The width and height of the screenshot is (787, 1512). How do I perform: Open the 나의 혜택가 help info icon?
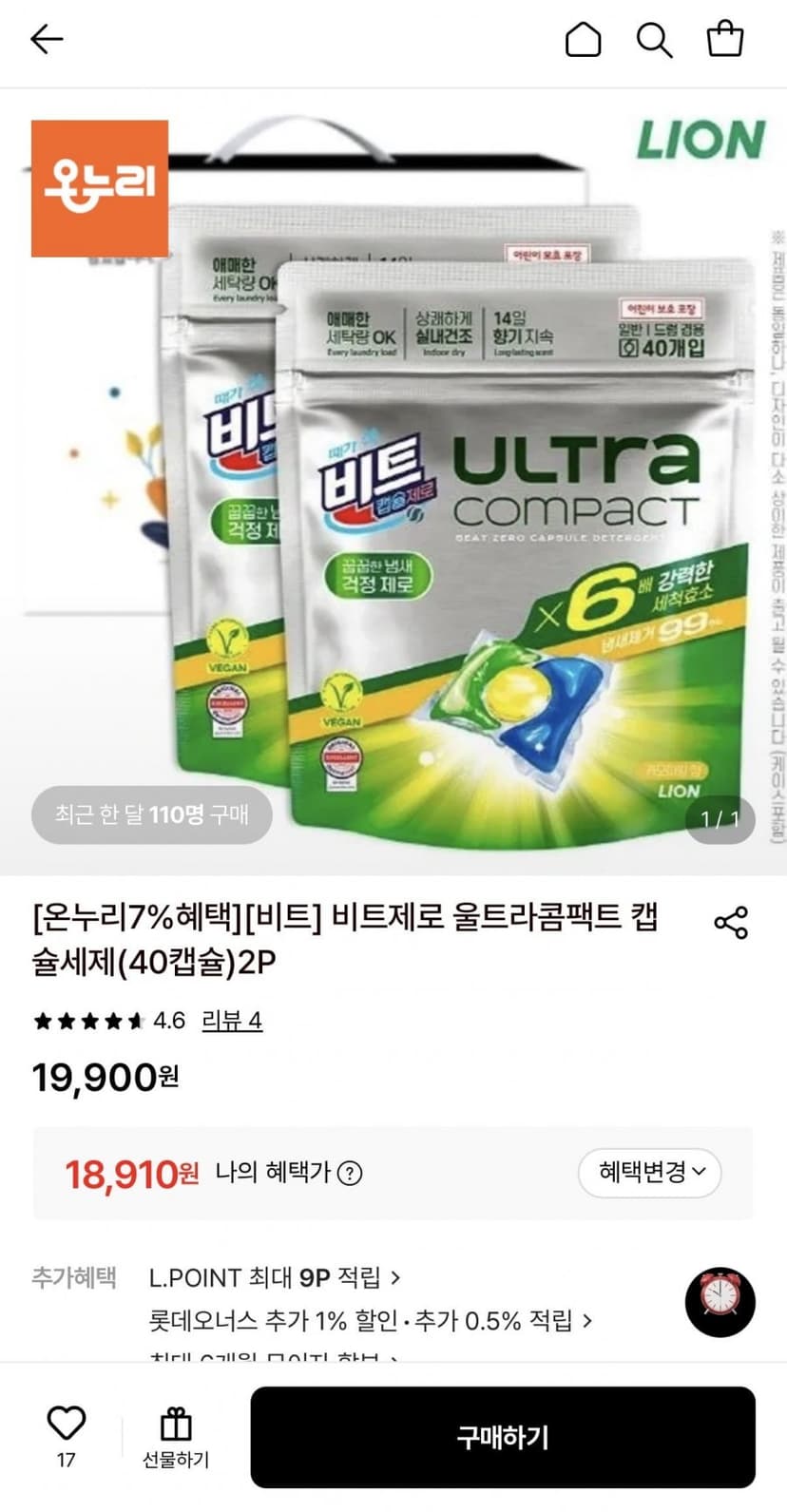[x=350, y=1173]
